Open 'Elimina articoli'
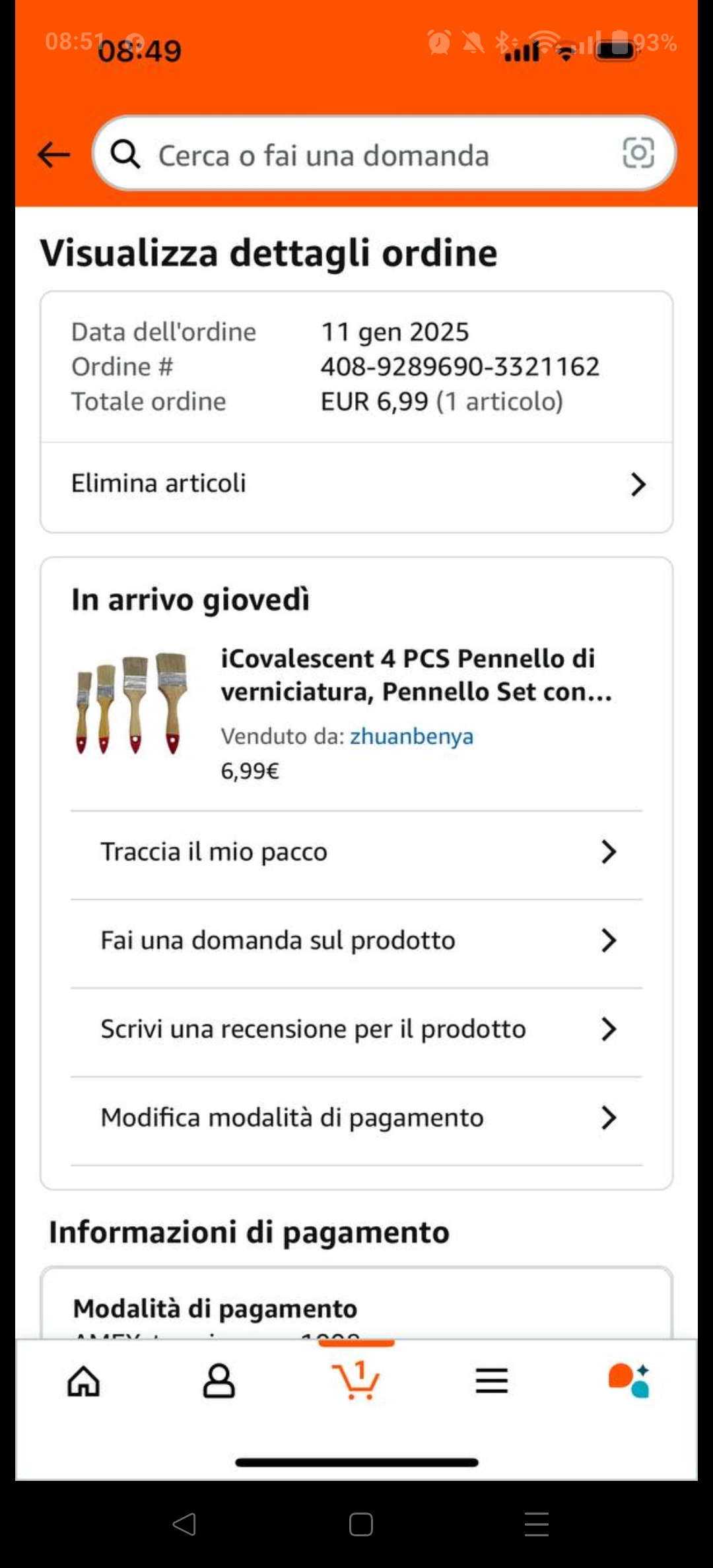713x1568 pixels. (356, 484)
